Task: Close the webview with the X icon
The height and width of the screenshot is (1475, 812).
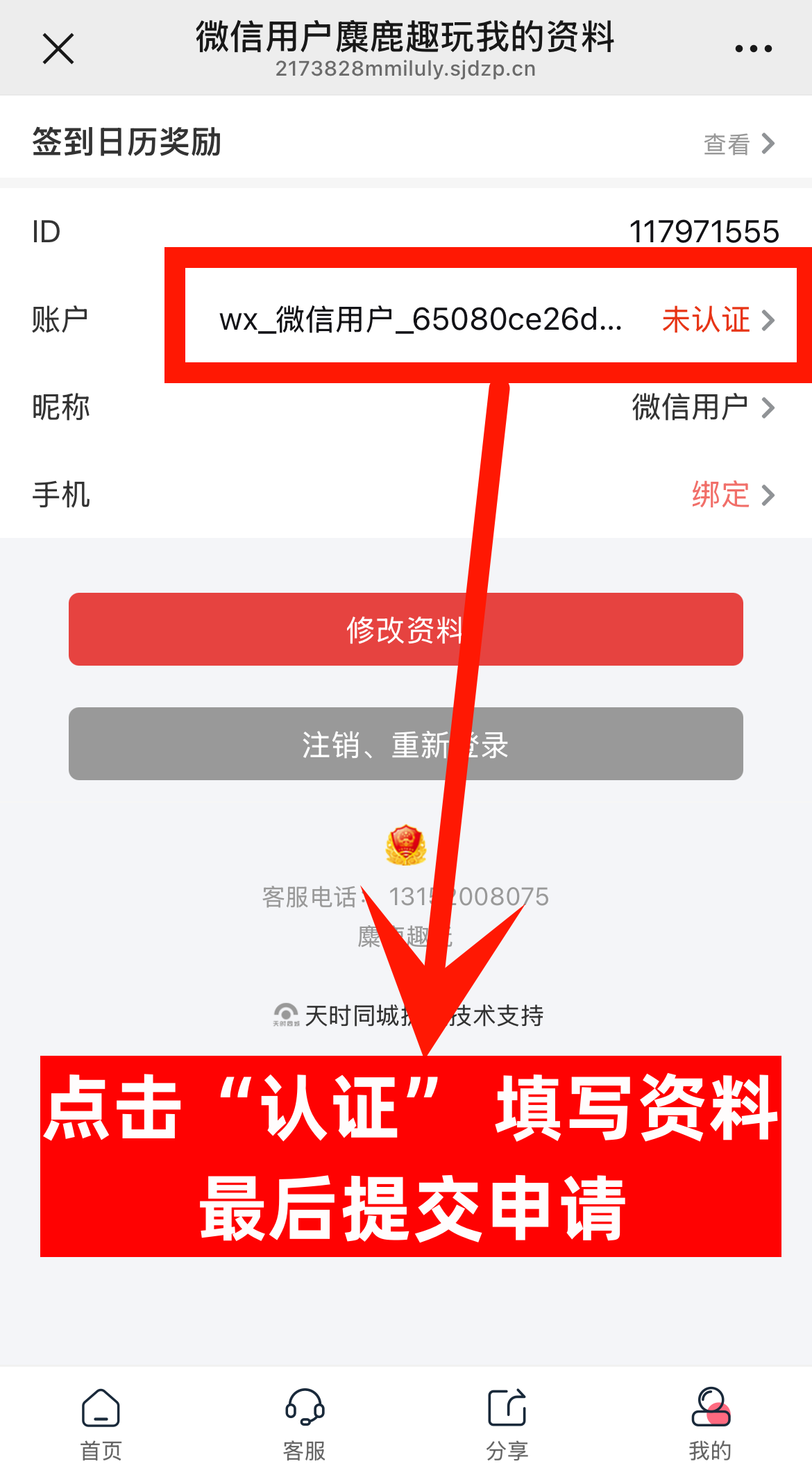Action: [58, 49]
